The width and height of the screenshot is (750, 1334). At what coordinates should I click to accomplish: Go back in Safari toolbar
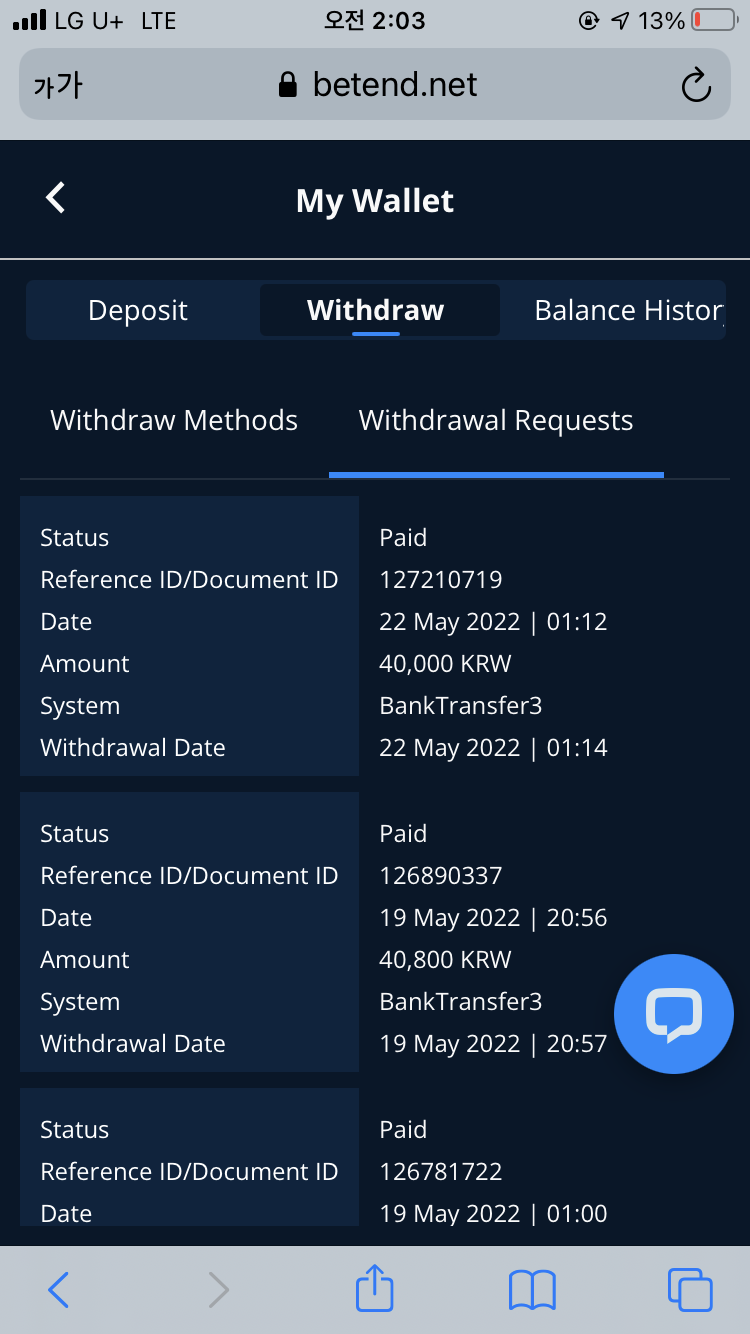[x=58, y=1290]
